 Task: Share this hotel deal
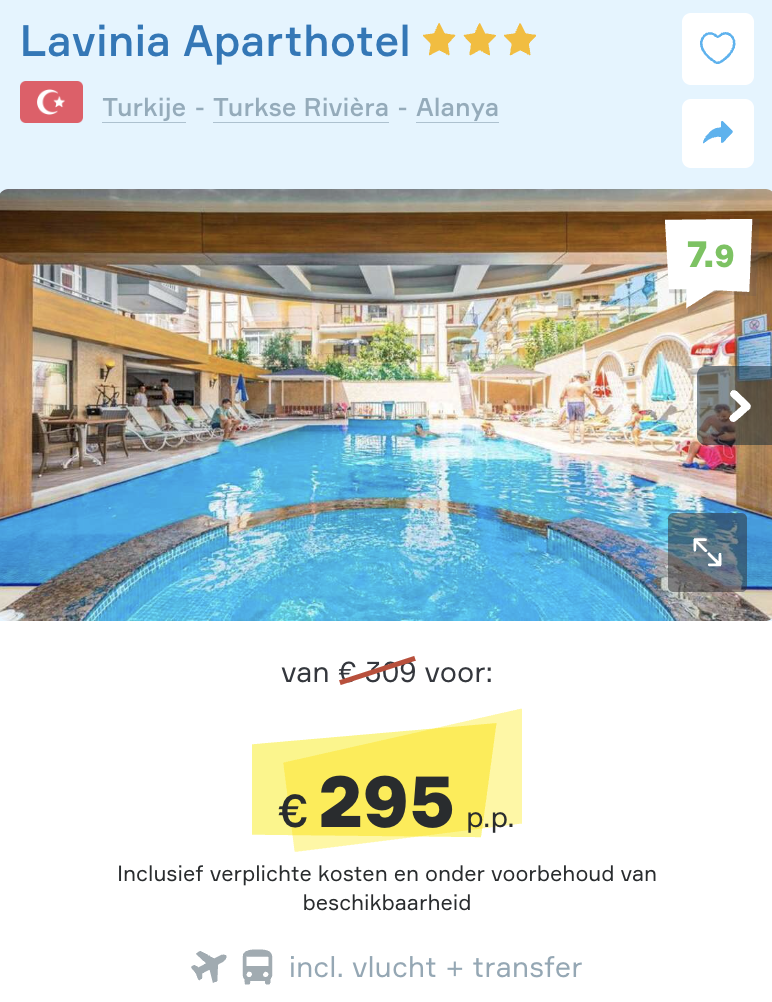click(x=717, y=133)
